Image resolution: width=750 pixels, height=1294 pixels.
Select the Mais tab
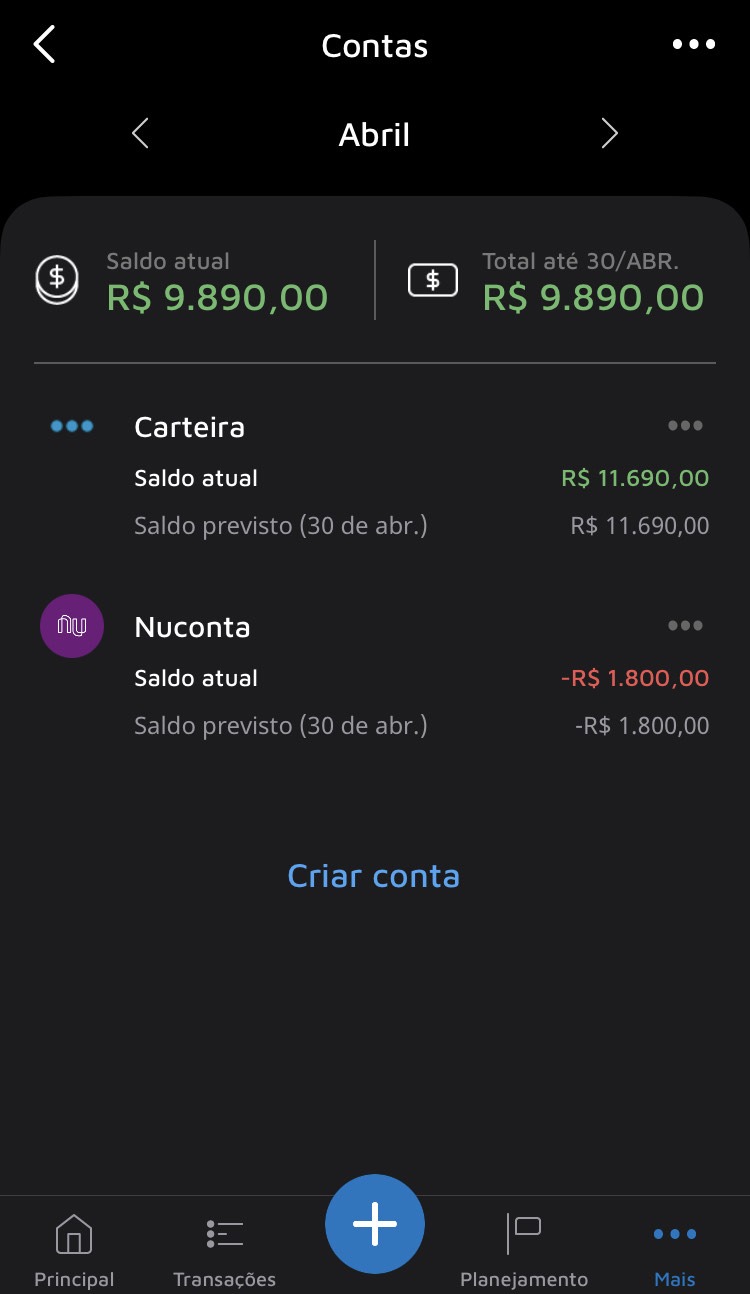(675, 1250)
